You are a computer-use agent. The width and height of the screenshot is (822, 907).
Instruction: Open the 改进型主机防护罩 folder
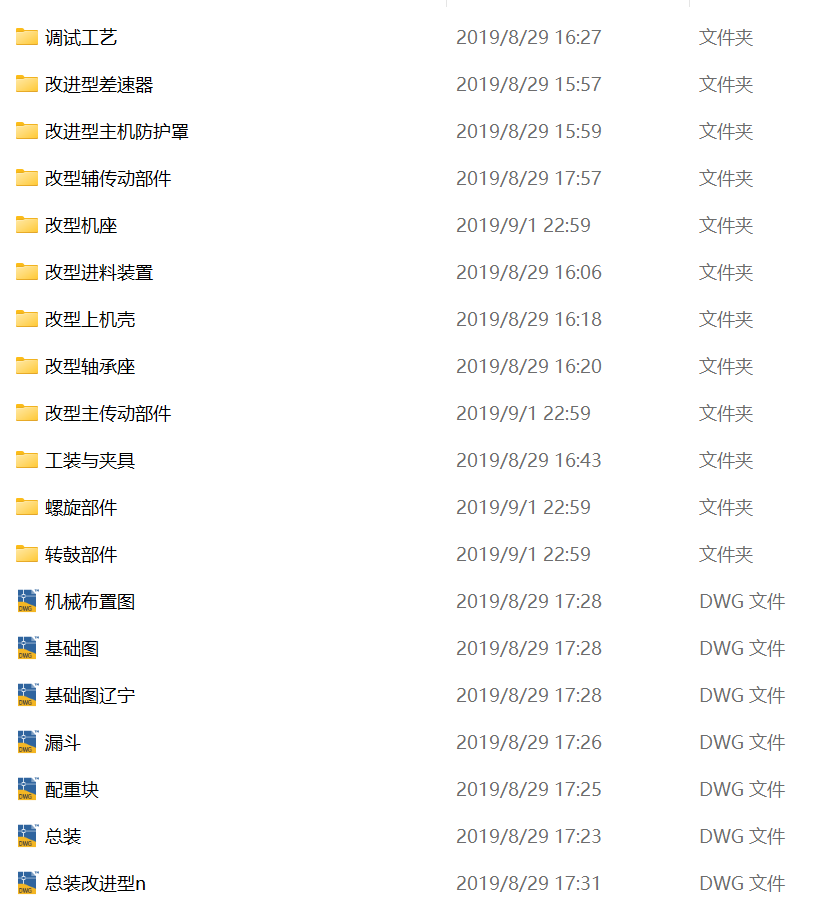tap(117, 132)
